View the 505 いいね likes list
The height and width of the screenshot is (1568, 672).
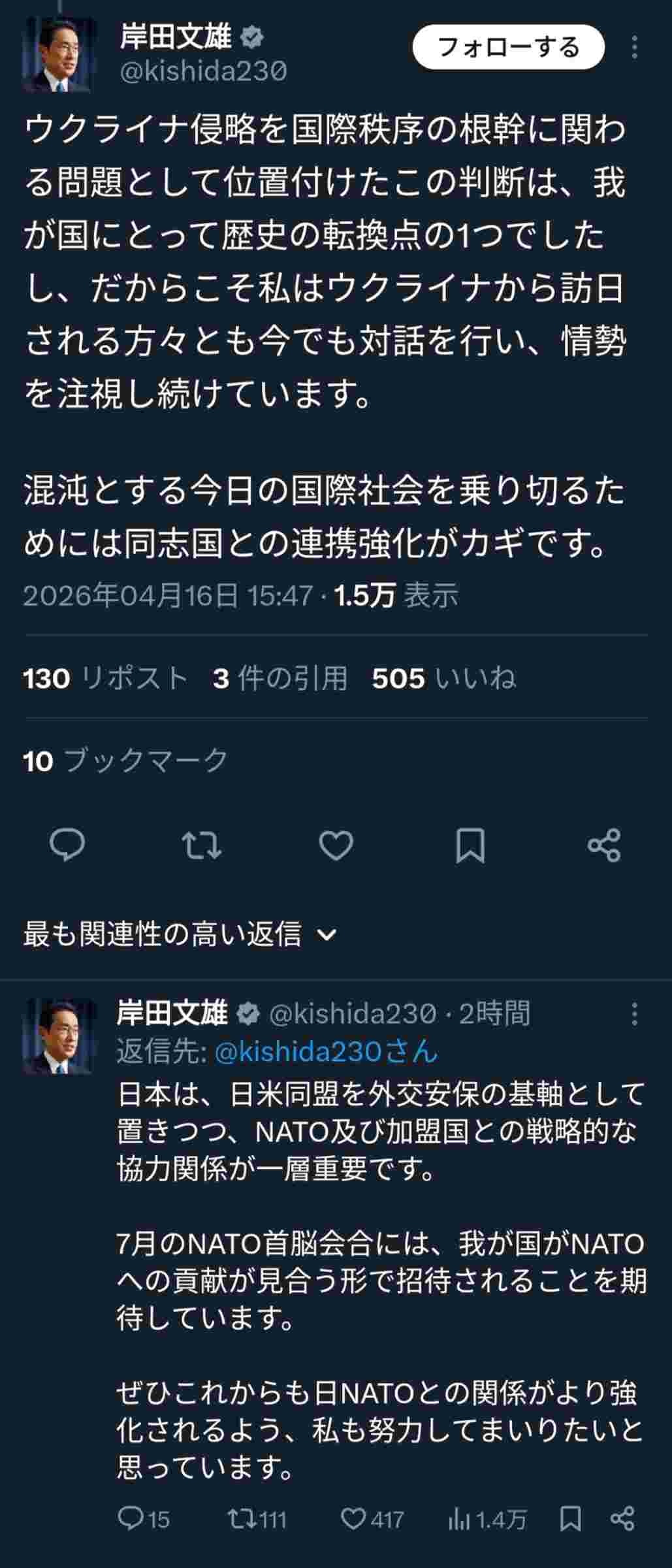tap(444, 679)
